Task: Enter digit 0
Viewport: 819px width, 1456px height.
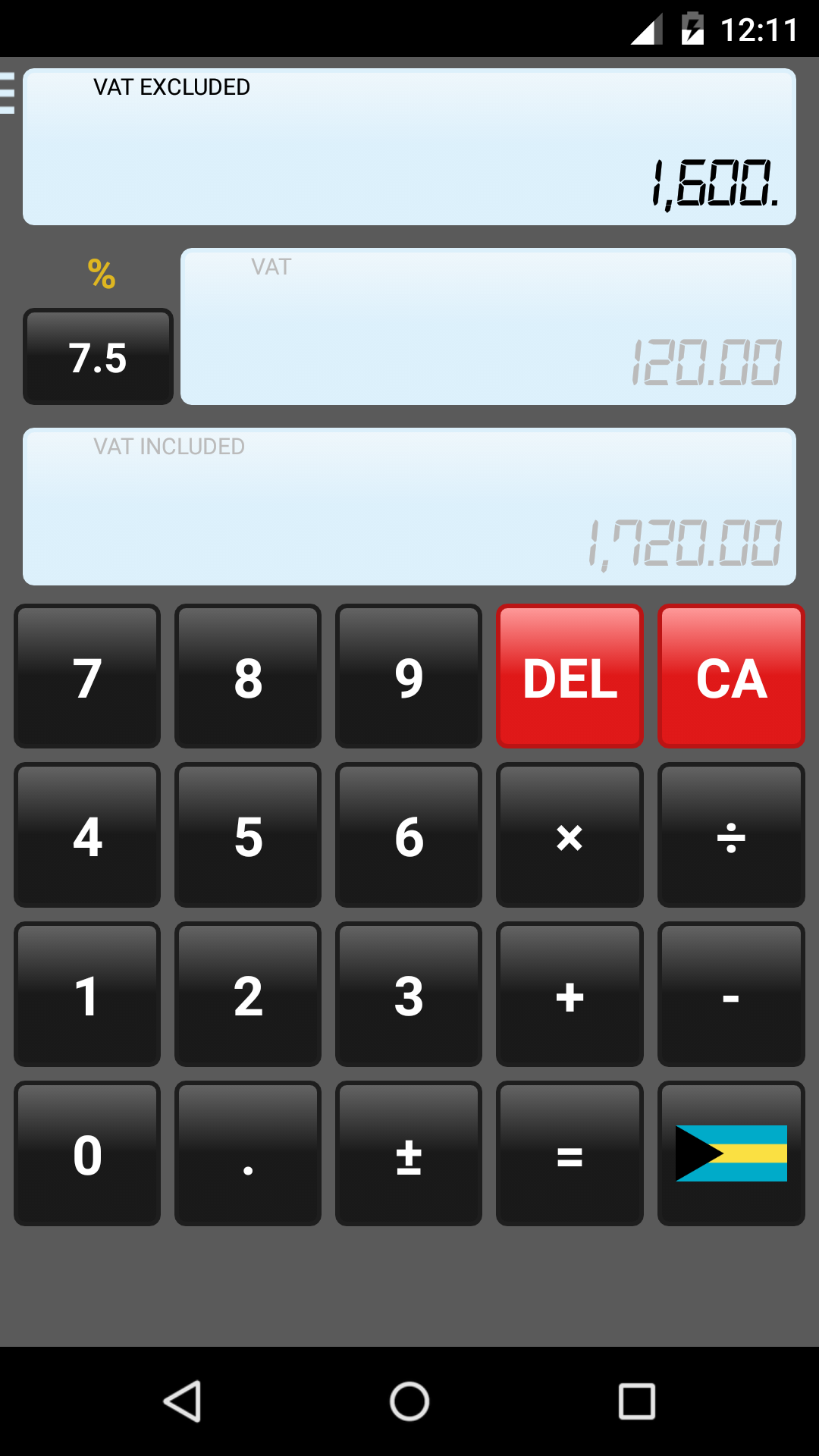Action: 87,1154
